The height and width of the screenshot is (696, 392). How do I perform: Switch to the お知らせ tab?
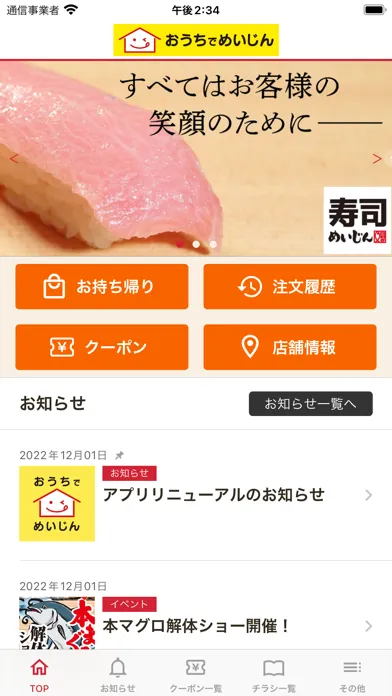(x=118, y=674)
